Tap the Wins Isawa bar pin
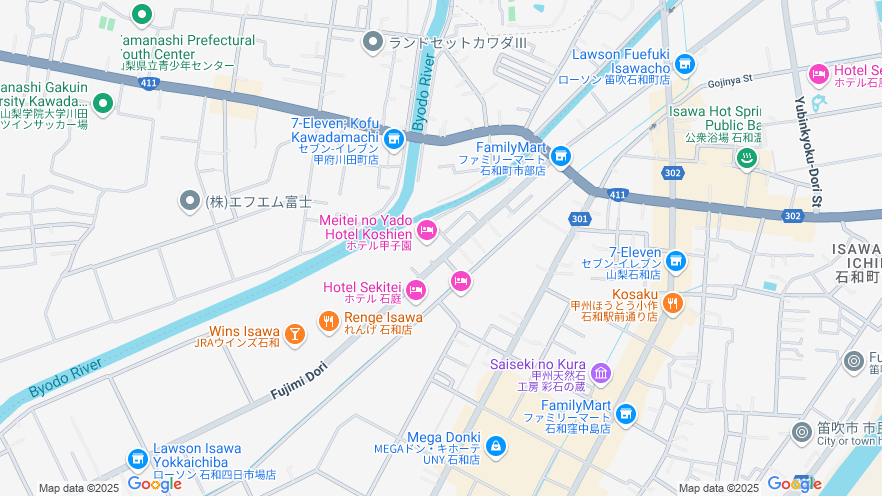The height and width of the screenshot is (496, 882). pos(294,334)
